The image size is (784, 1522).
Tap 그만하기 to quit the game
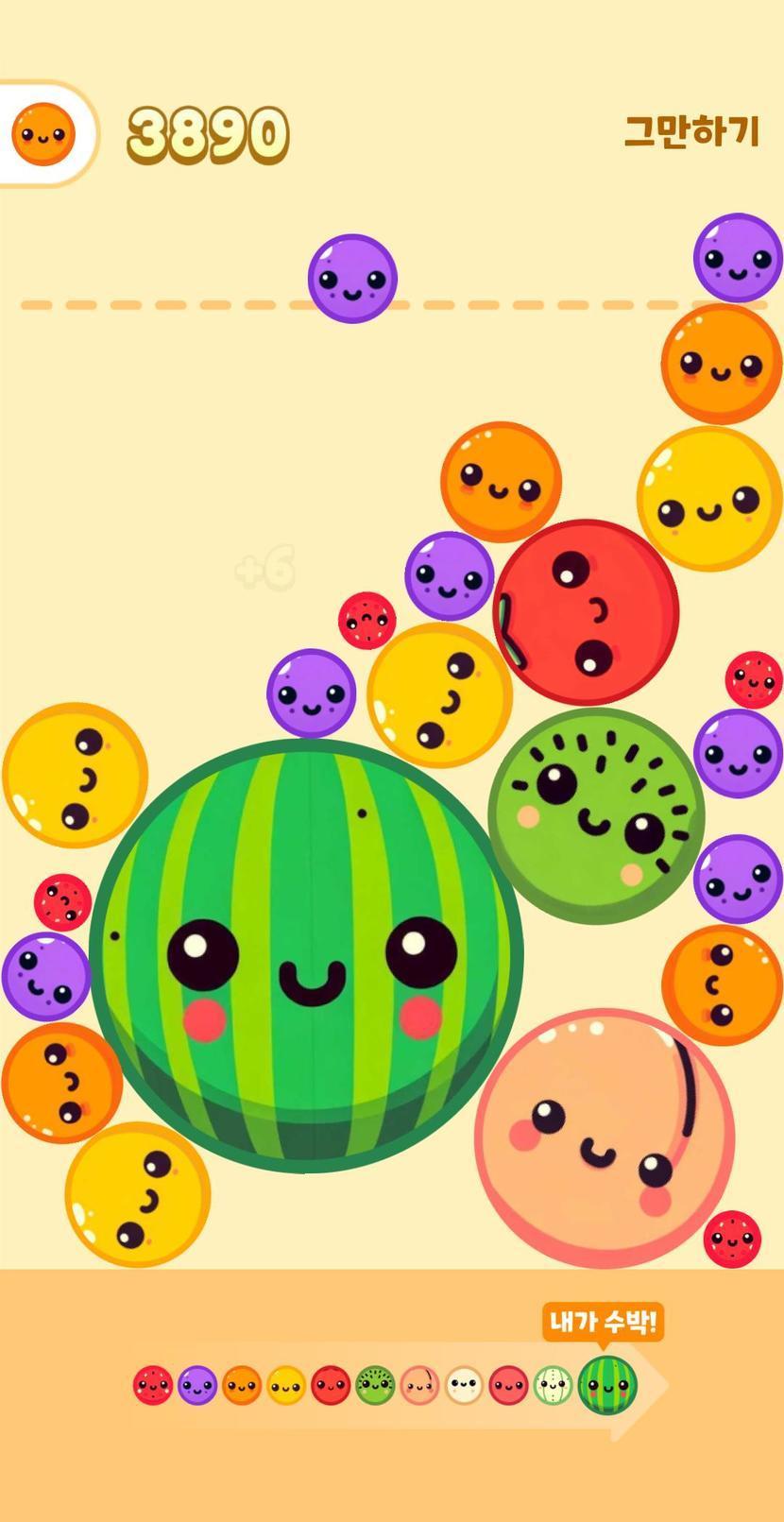coord(691,131)
